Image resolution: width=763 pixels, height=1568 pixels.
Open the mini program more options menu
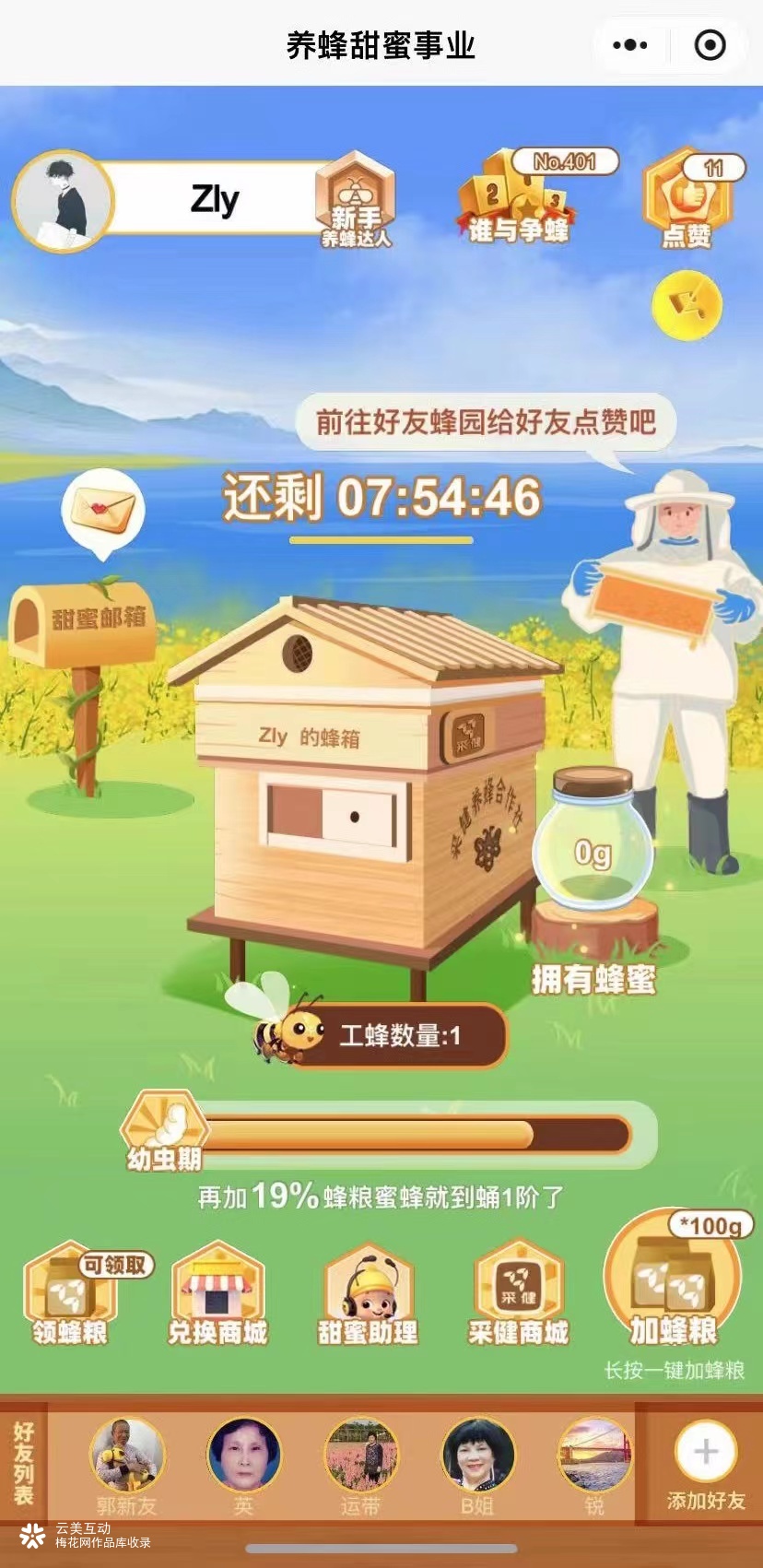[x=630, y=45]
